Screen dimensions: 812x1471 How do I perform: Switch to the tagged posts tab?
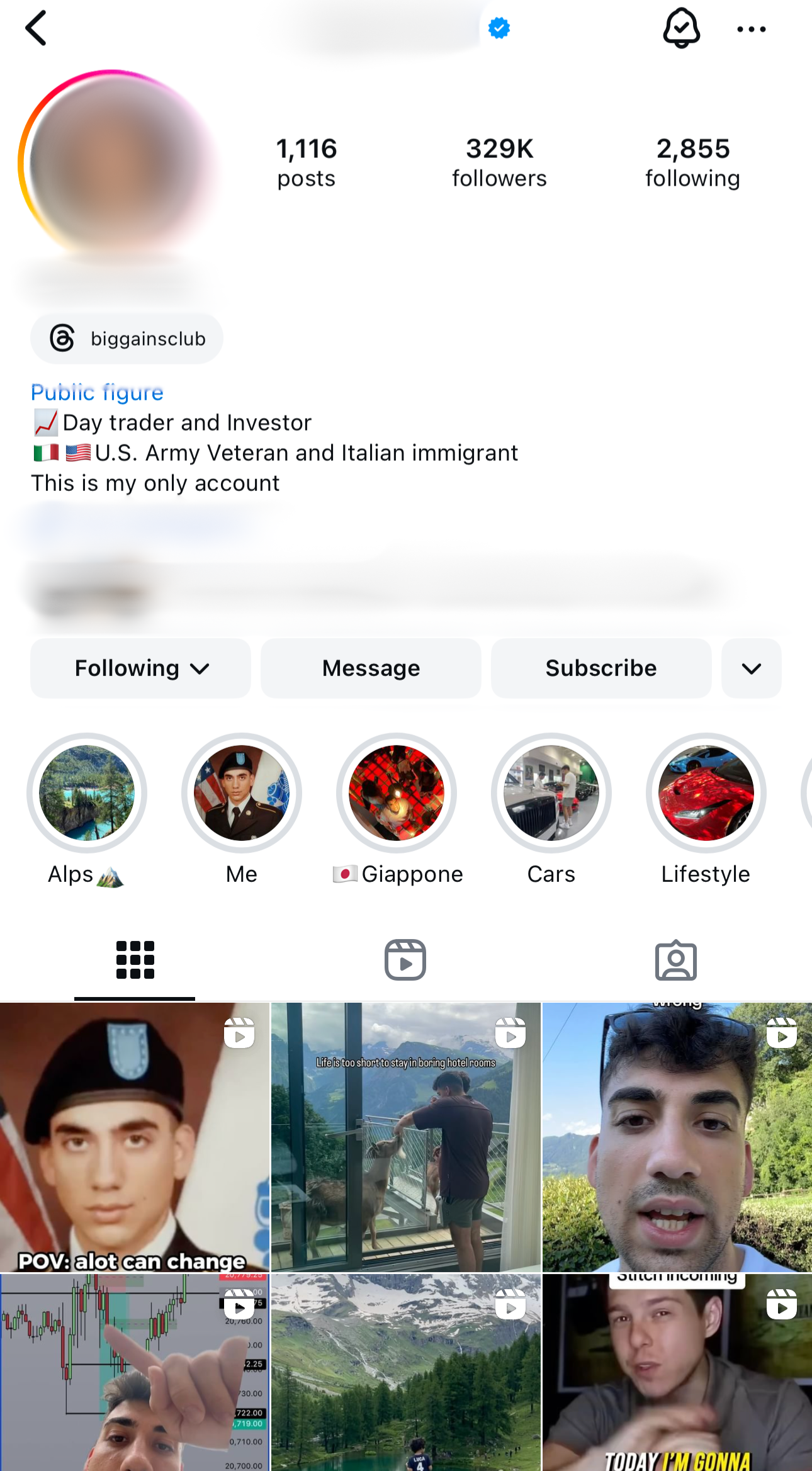(x=675, y=960)
